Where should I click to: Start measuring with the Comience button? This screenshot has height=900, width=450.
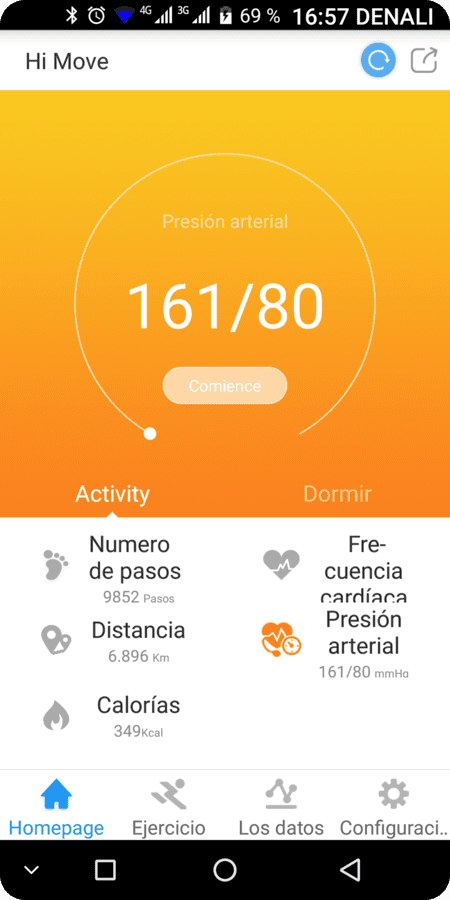click(x=225, y=386)
